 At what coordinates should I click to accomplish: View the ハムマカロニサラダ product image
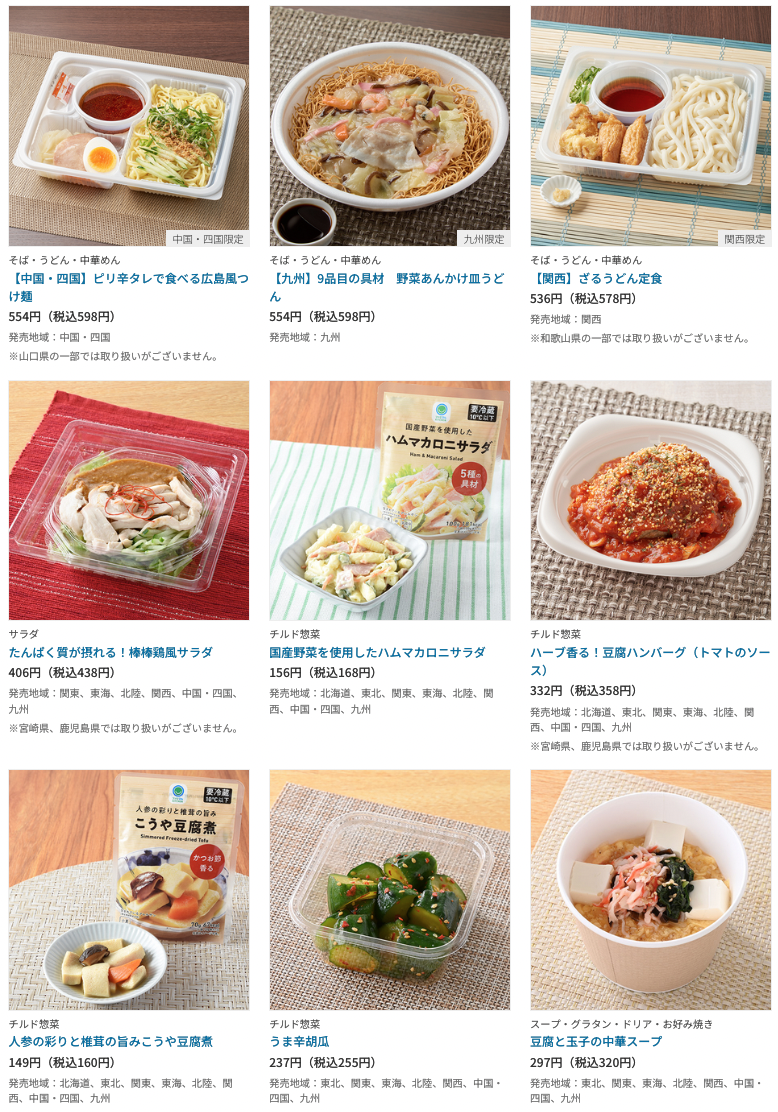click(389, 500)
